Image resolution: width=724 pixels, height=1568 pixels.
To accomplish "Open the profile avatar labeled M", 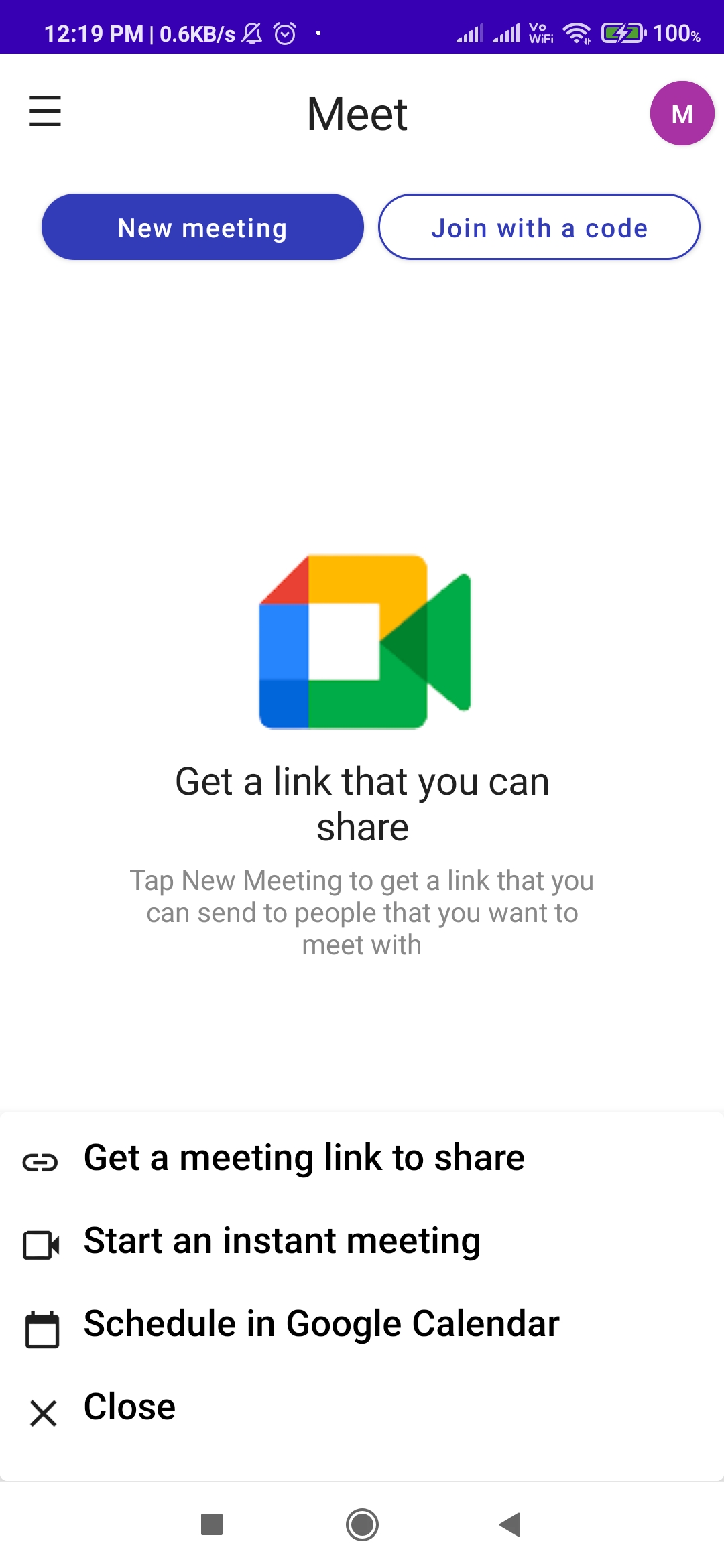I will click(x=681, y=113).
